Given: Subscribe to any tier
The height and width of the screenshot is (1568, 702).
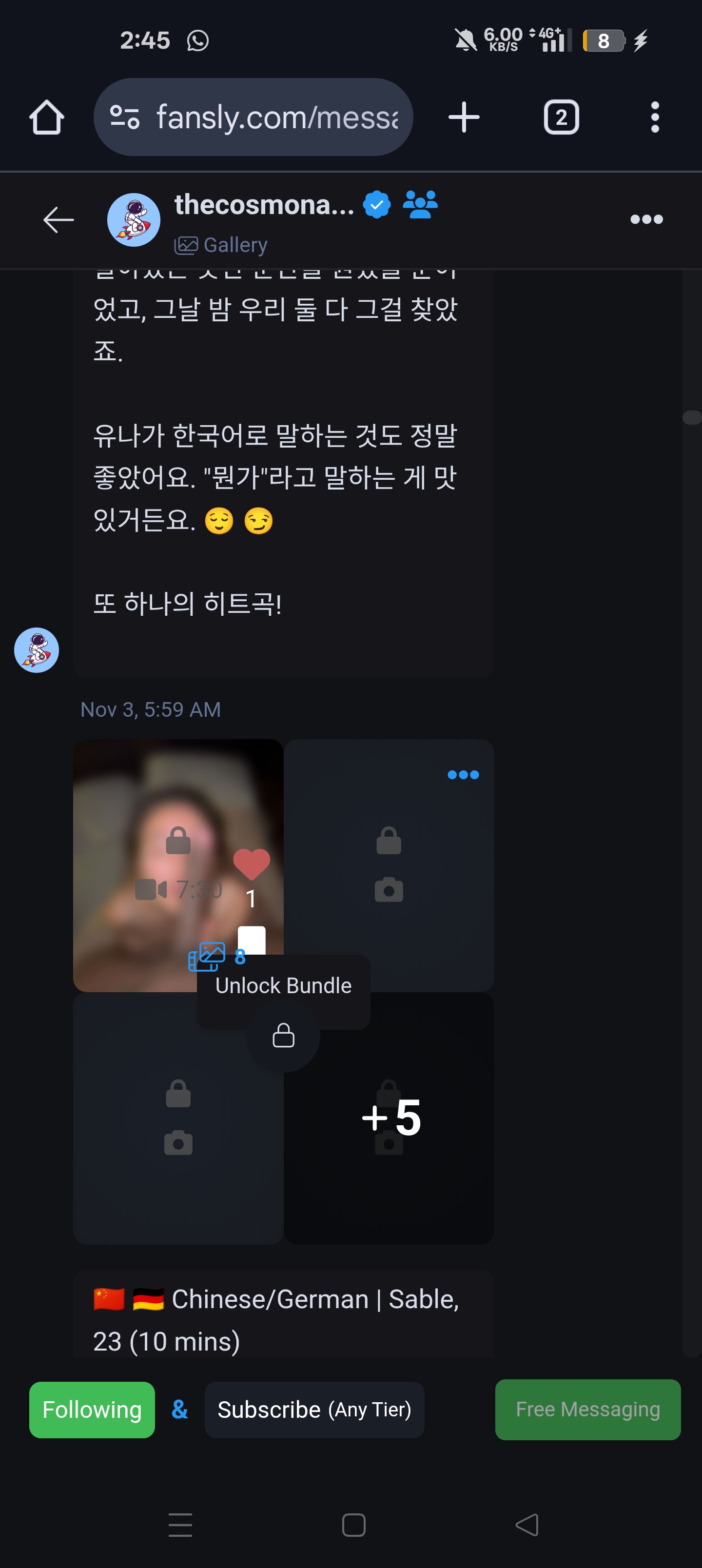Looking at the screenshot, I should tap(314, 1410).
